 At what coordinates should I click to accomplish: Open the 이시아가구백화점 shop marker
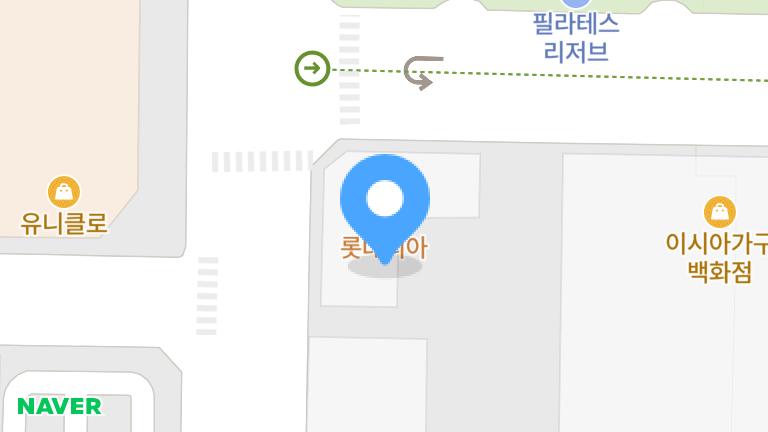tap(720, 212)
